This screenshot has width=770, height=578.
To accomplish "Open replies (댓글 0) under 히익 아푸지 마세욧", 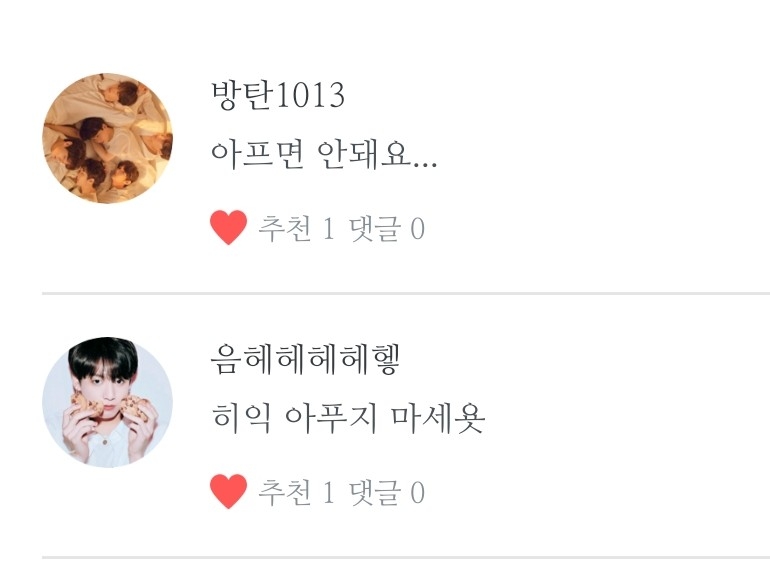I will pos(387,493).
